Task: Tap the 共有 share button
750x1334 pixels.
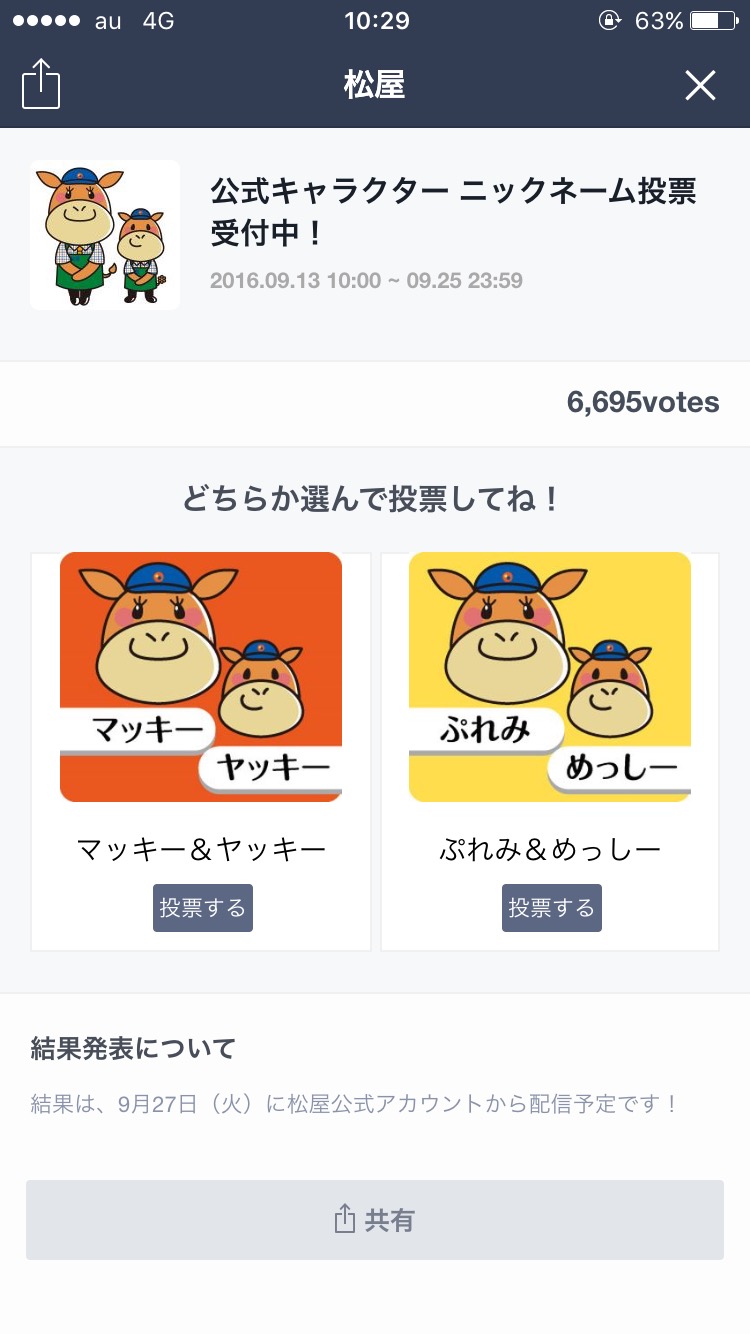Action: [x=375, y=1220]
